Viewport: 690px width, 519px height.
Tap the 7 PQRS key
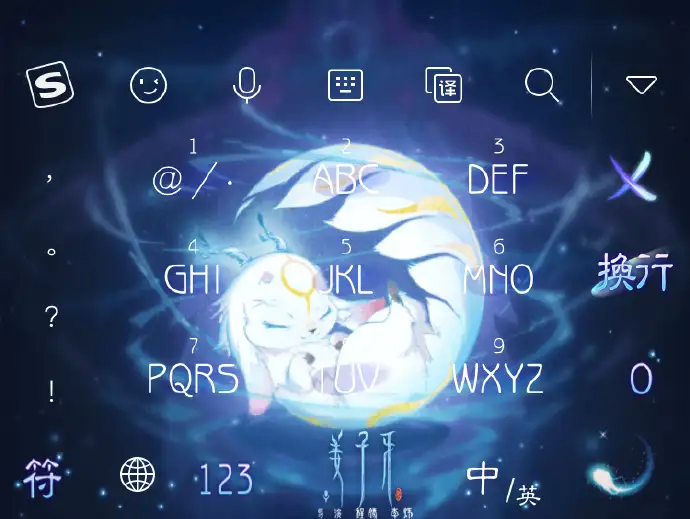click(x=193, y=370)
